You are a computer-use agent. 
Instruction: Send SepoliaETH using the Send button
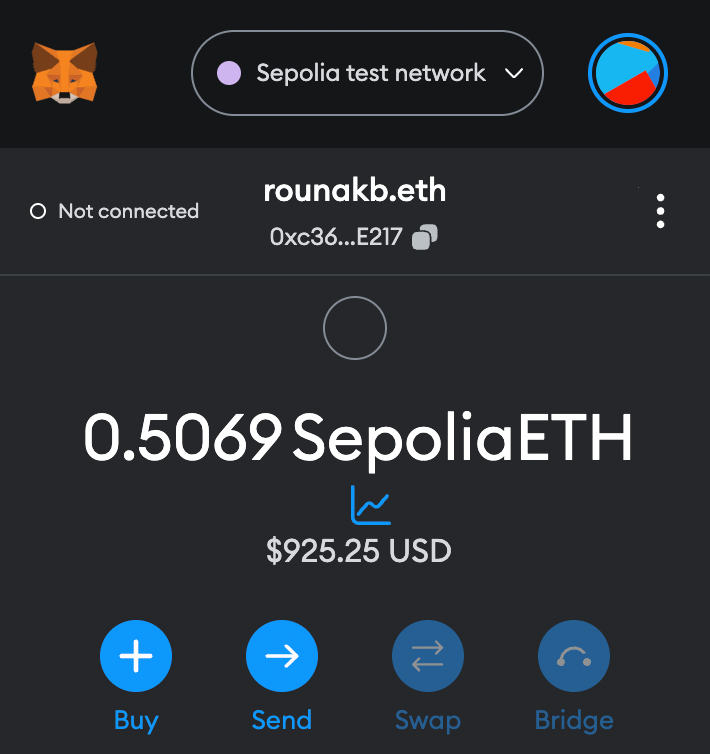[282, 657]
